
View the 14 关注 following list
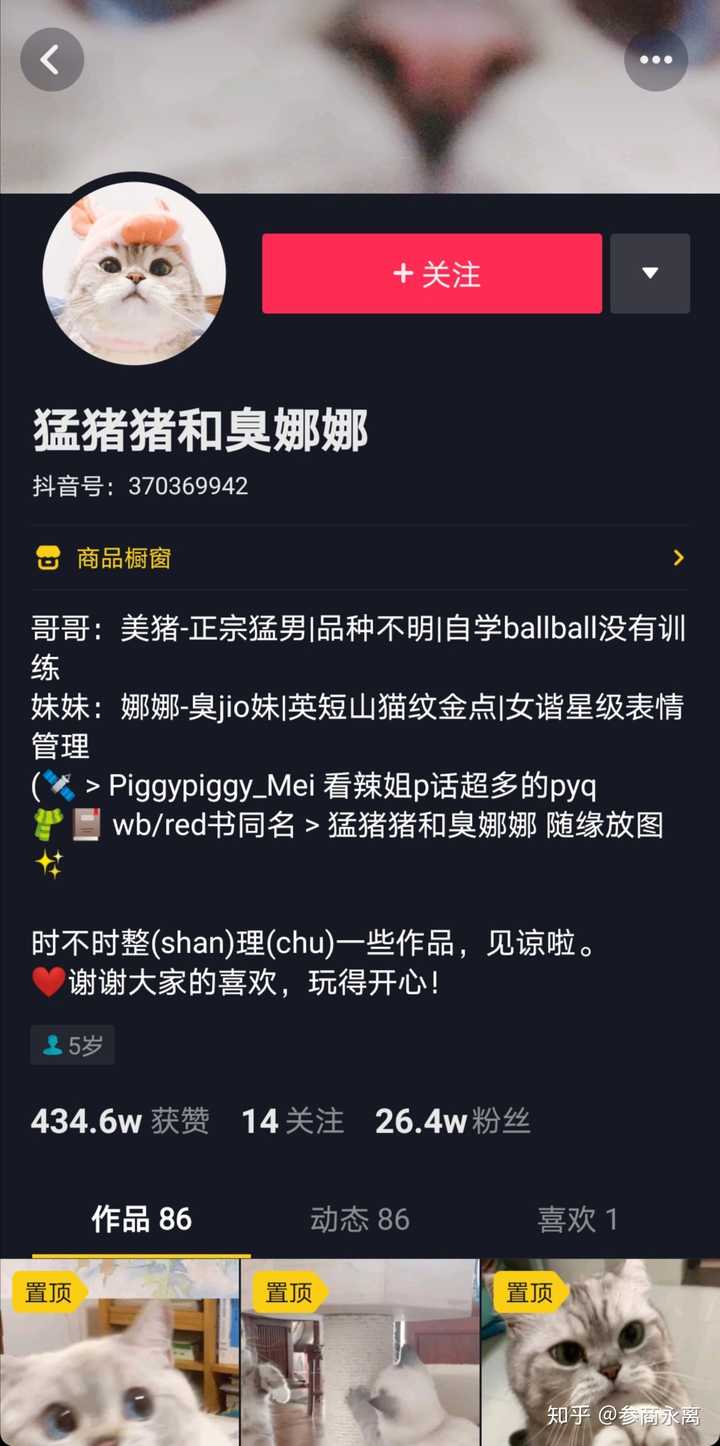tap(292, 1121)
